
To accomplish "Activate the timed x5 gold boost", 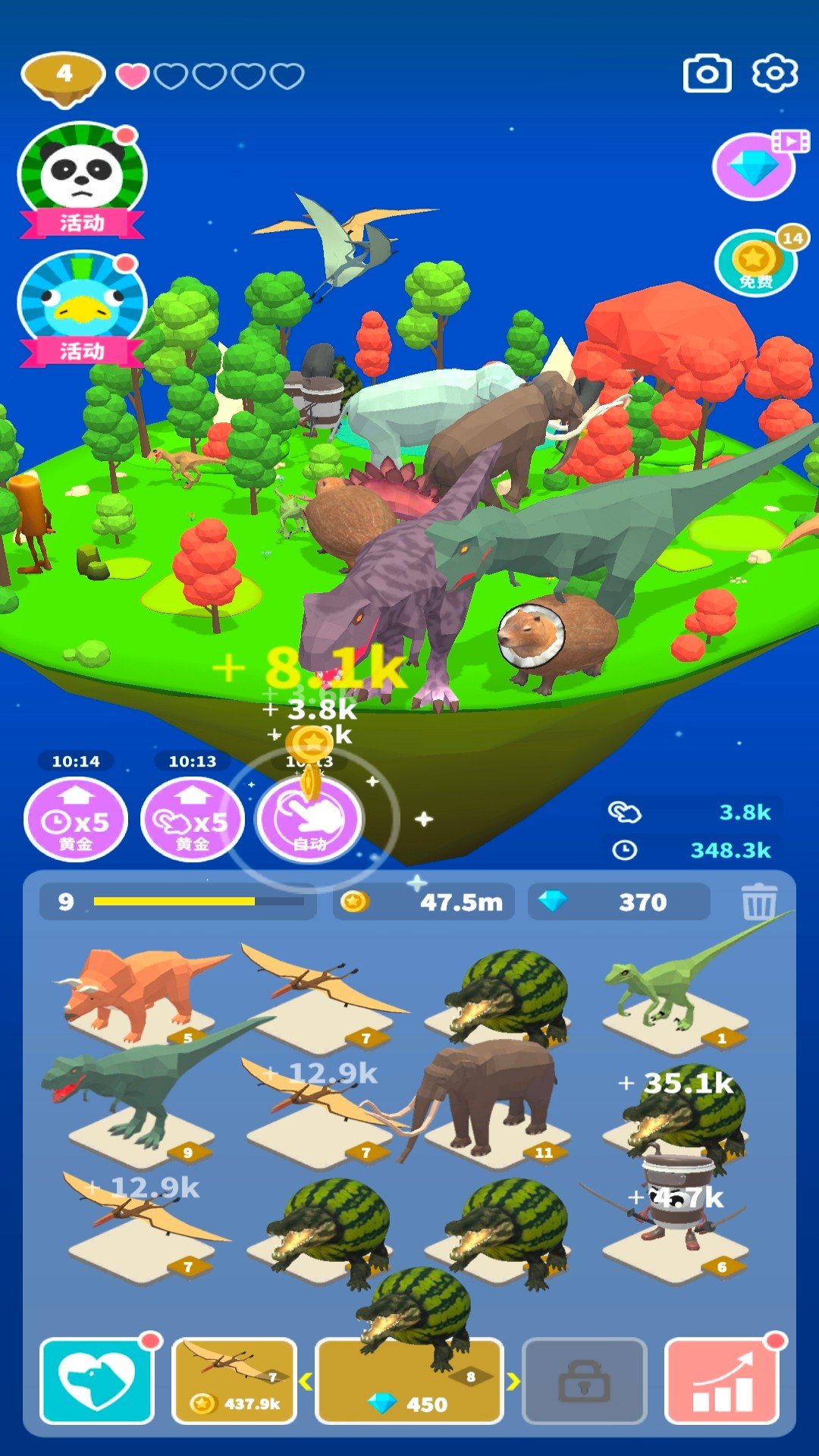I will click(x=76, y=820).
